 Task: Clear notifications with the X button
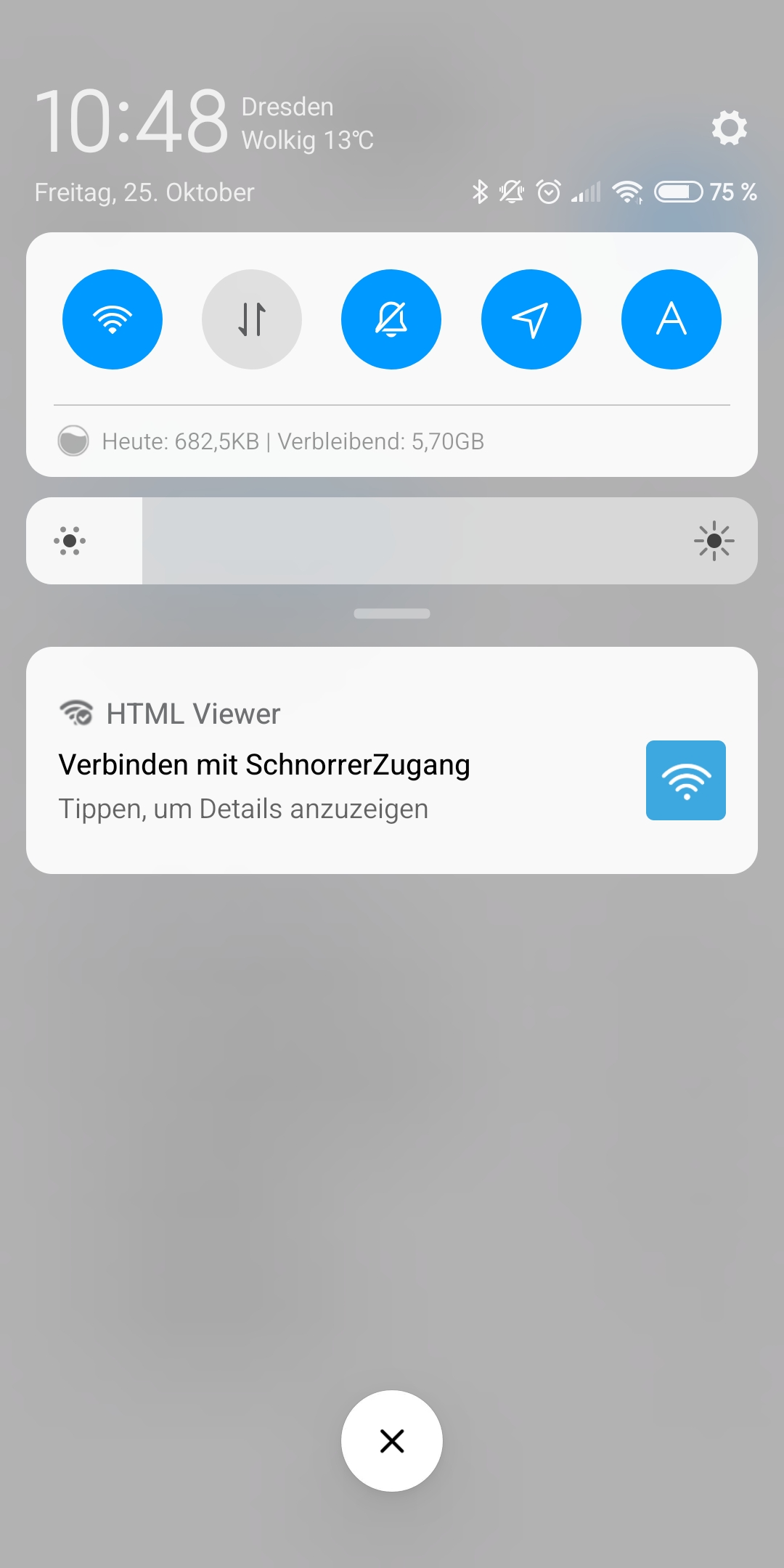pos(392,1441)
